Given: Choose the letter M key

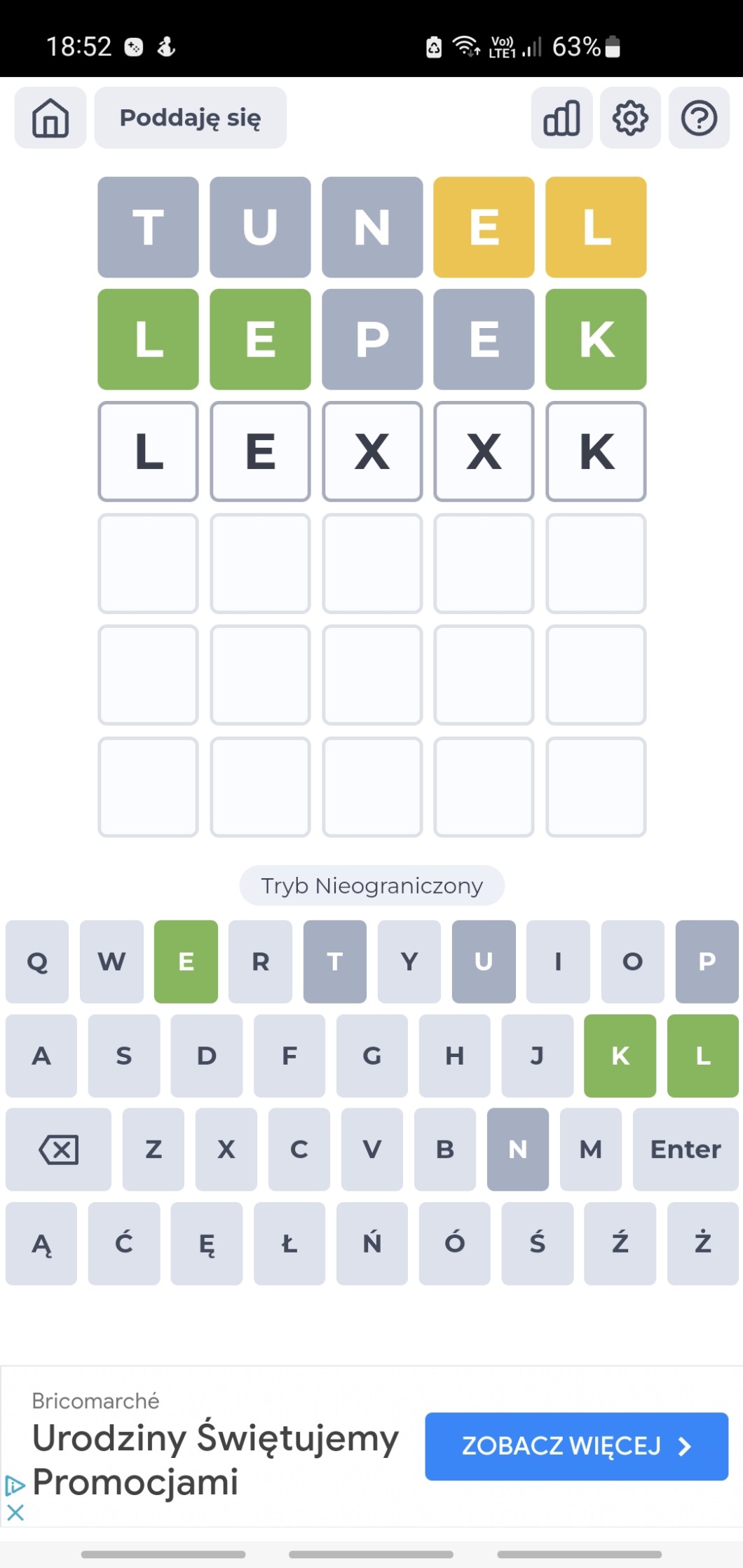Looking at the screenshot, I should click(x=590, y=1149).
